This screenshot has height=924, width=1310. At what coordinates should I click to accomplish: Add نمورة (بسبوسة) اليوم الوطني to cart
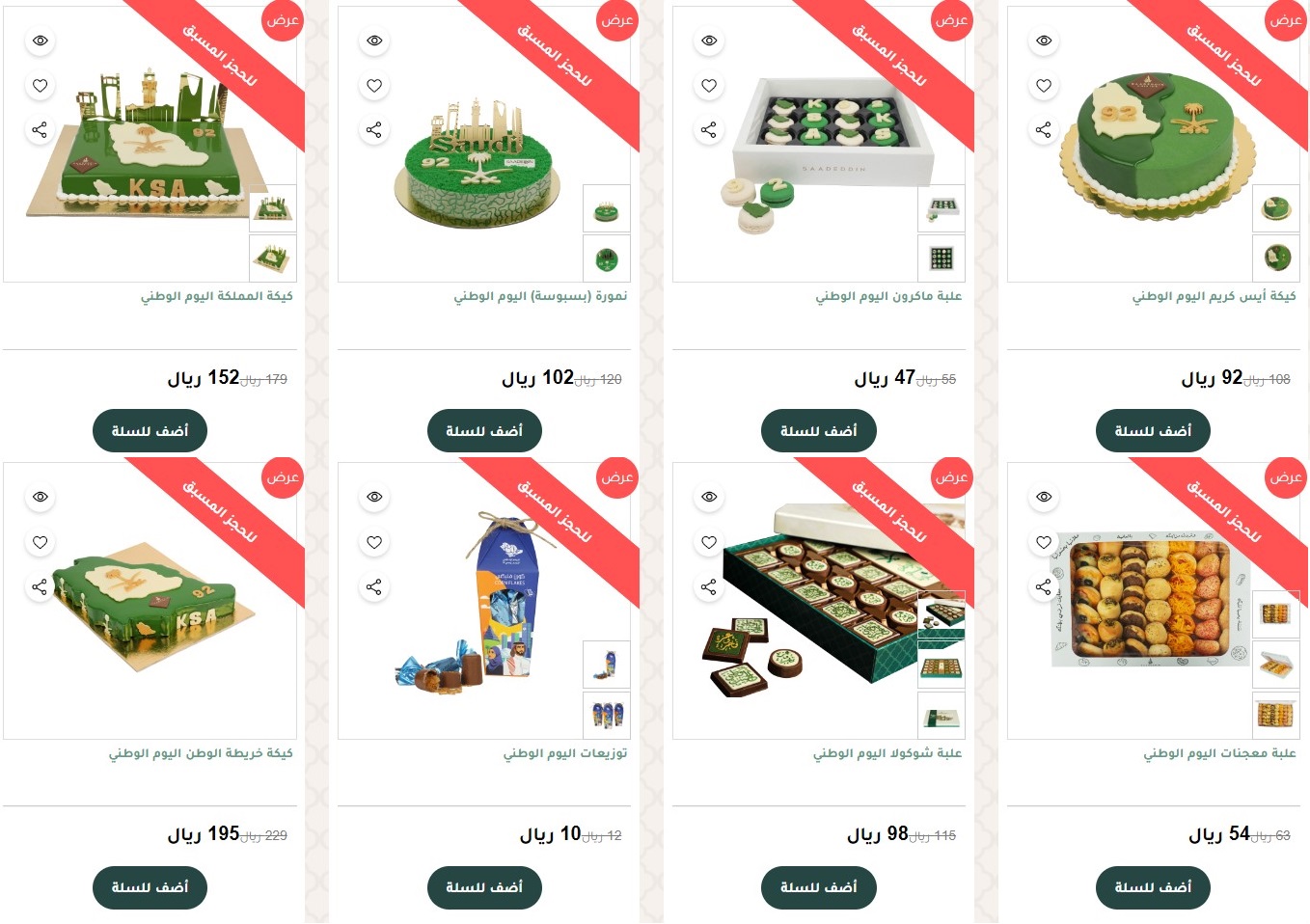tap(484, 430)
